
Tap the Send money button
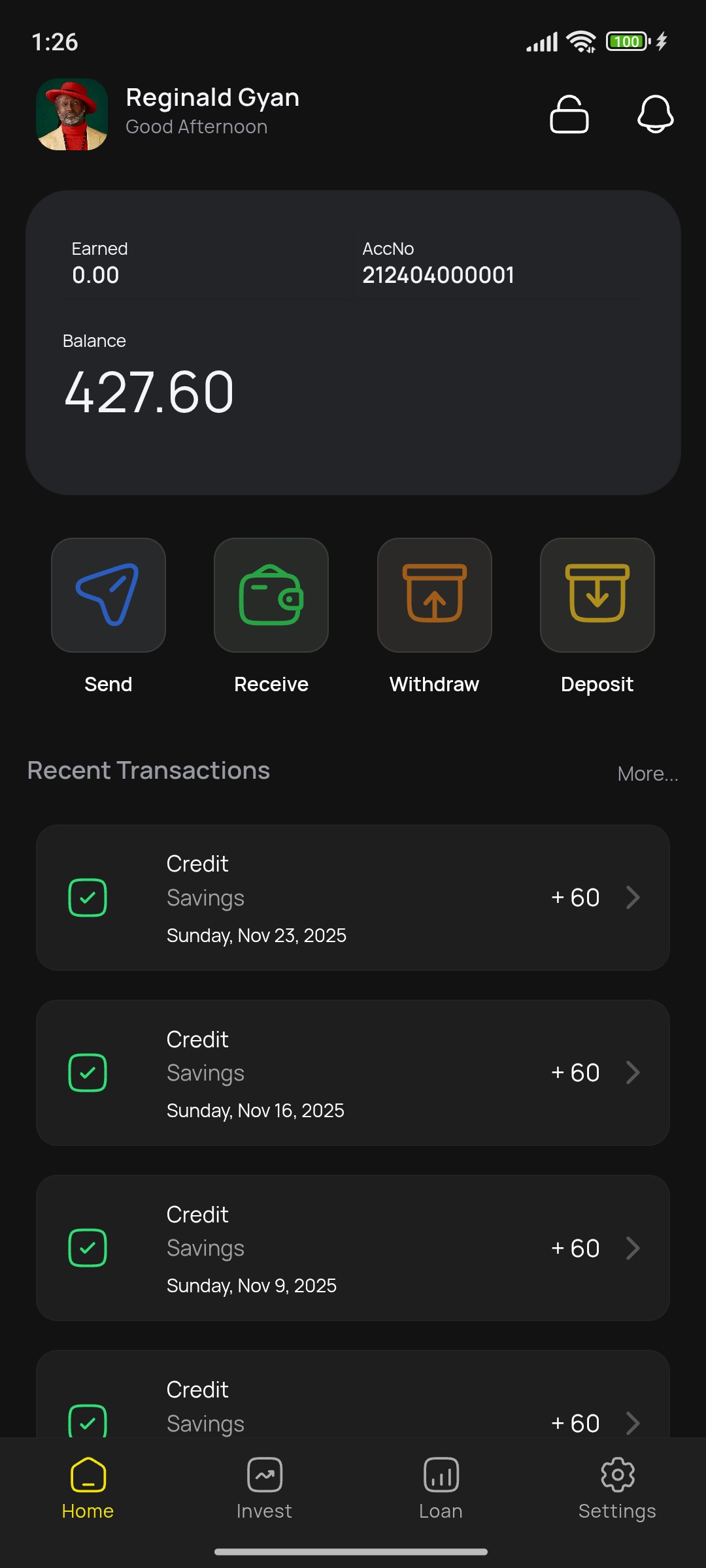[x=109, y=595]
